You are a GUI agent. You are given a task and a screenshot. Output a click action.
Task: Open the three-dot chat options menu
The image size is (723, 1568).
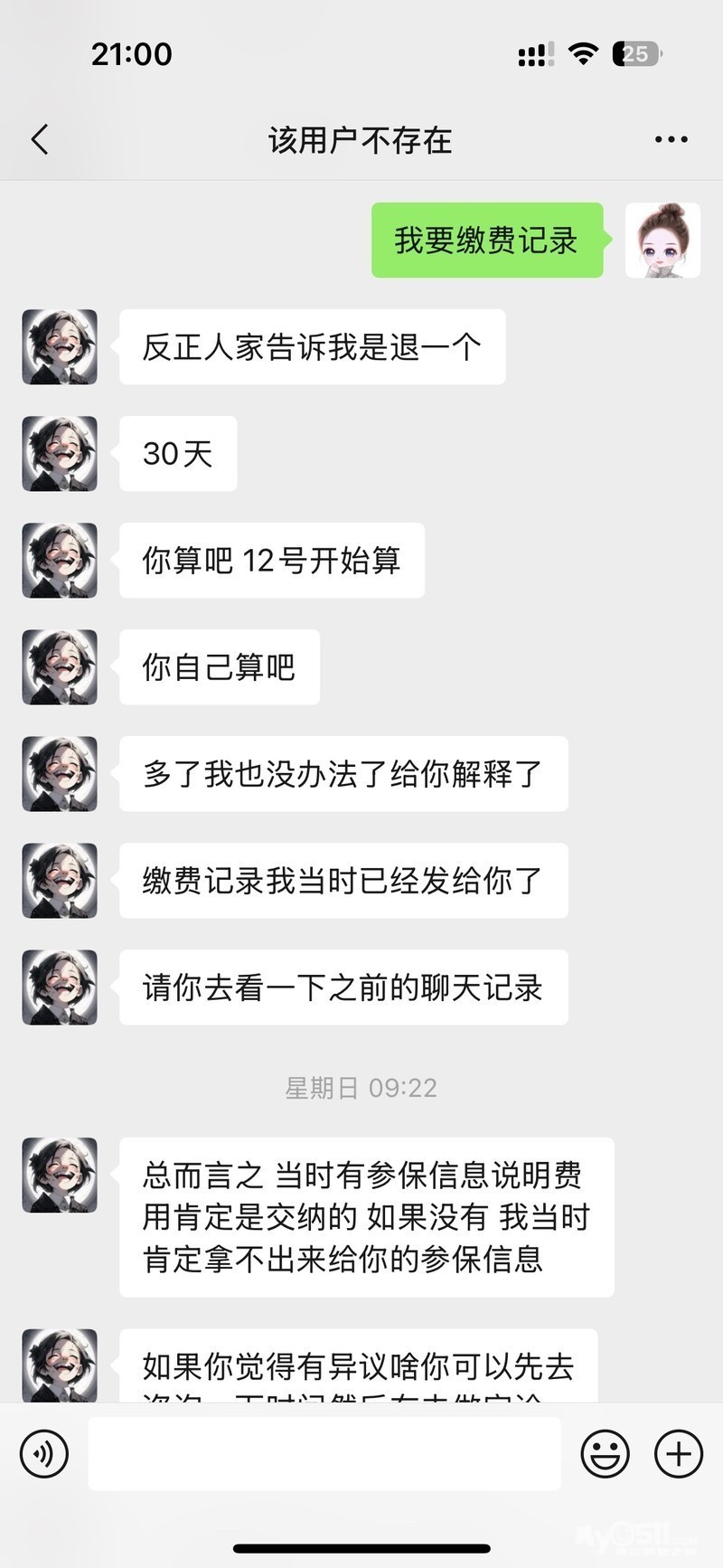(671, 140)
